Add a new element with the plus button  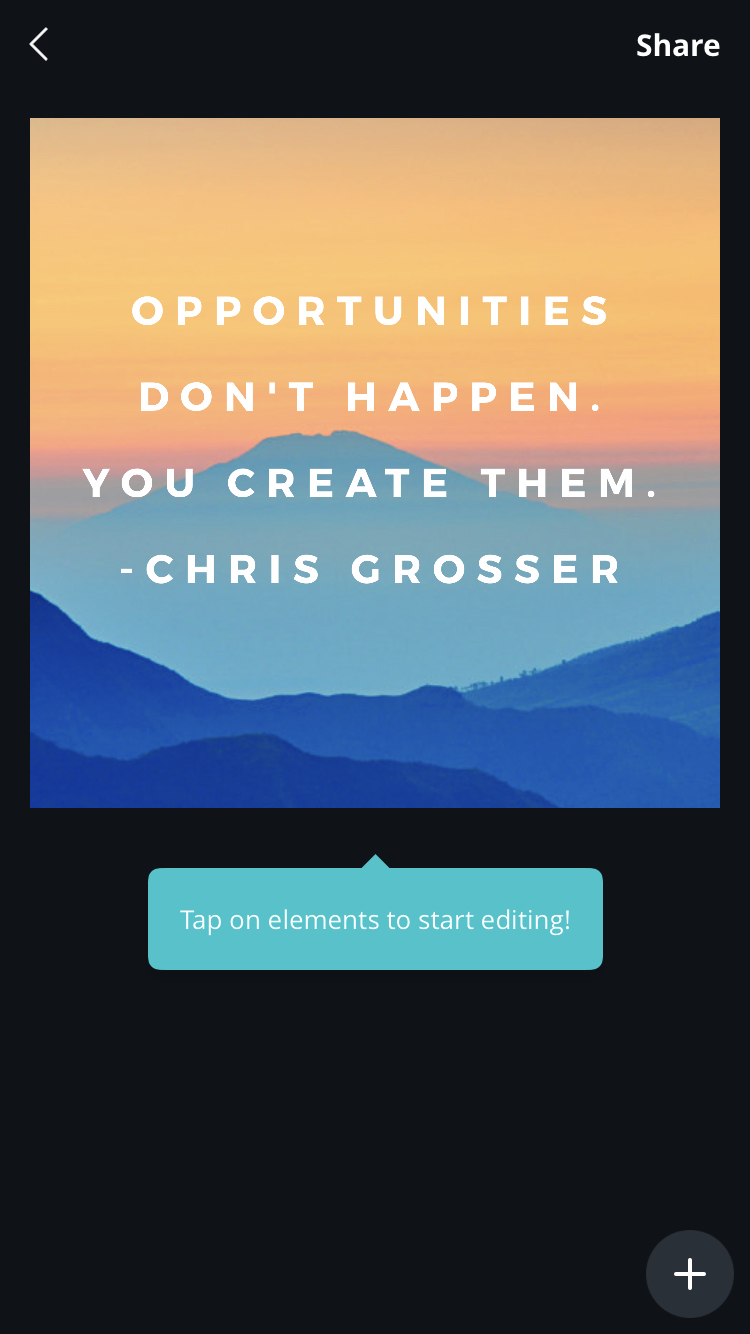point(689,1273)
